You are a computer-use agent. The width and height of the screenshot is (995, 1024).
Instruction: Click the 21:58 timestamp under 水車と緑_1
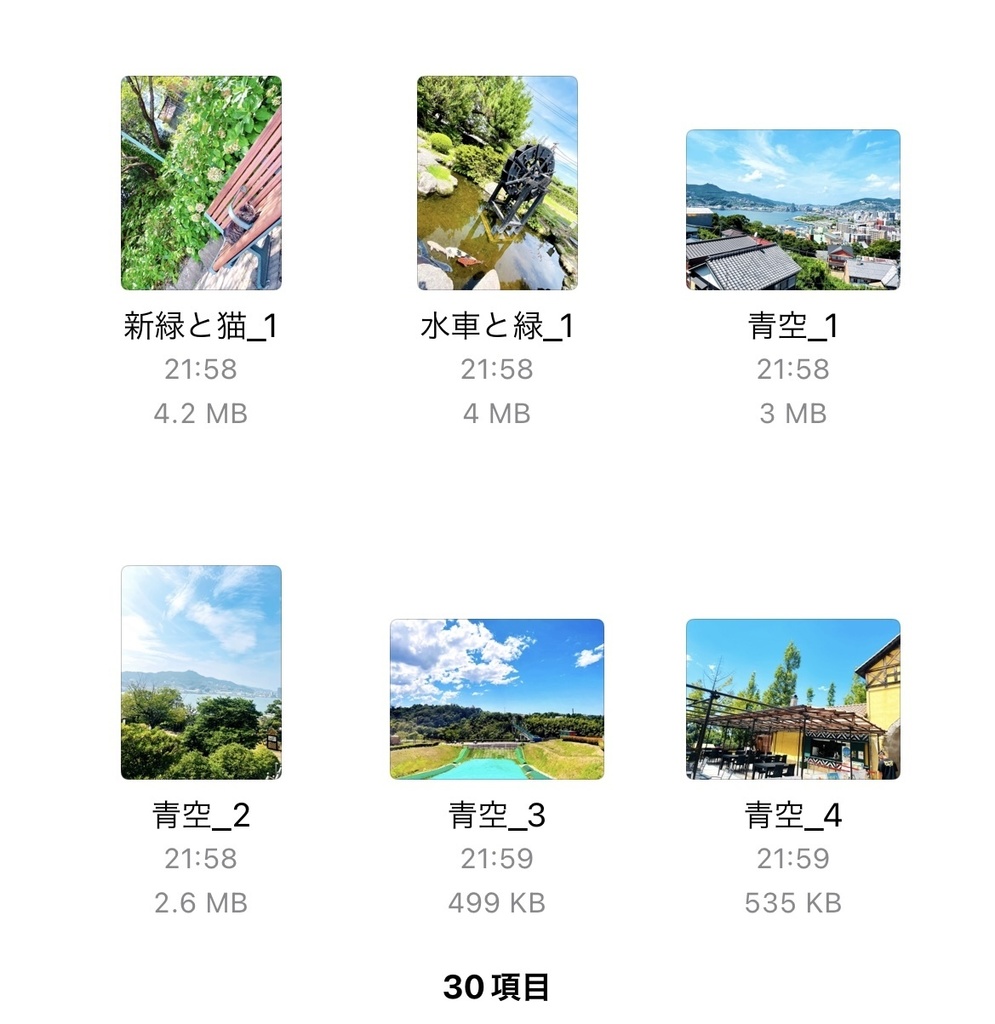point(496,369)
